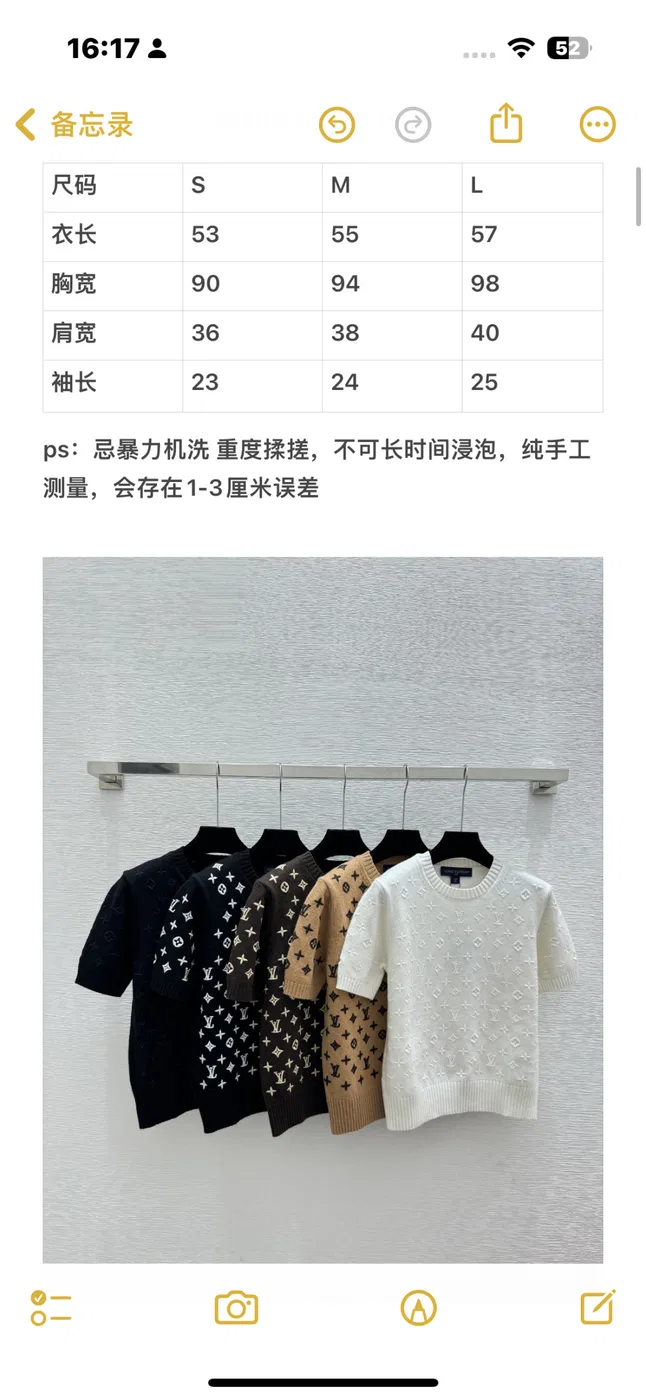Share this note

507,124
